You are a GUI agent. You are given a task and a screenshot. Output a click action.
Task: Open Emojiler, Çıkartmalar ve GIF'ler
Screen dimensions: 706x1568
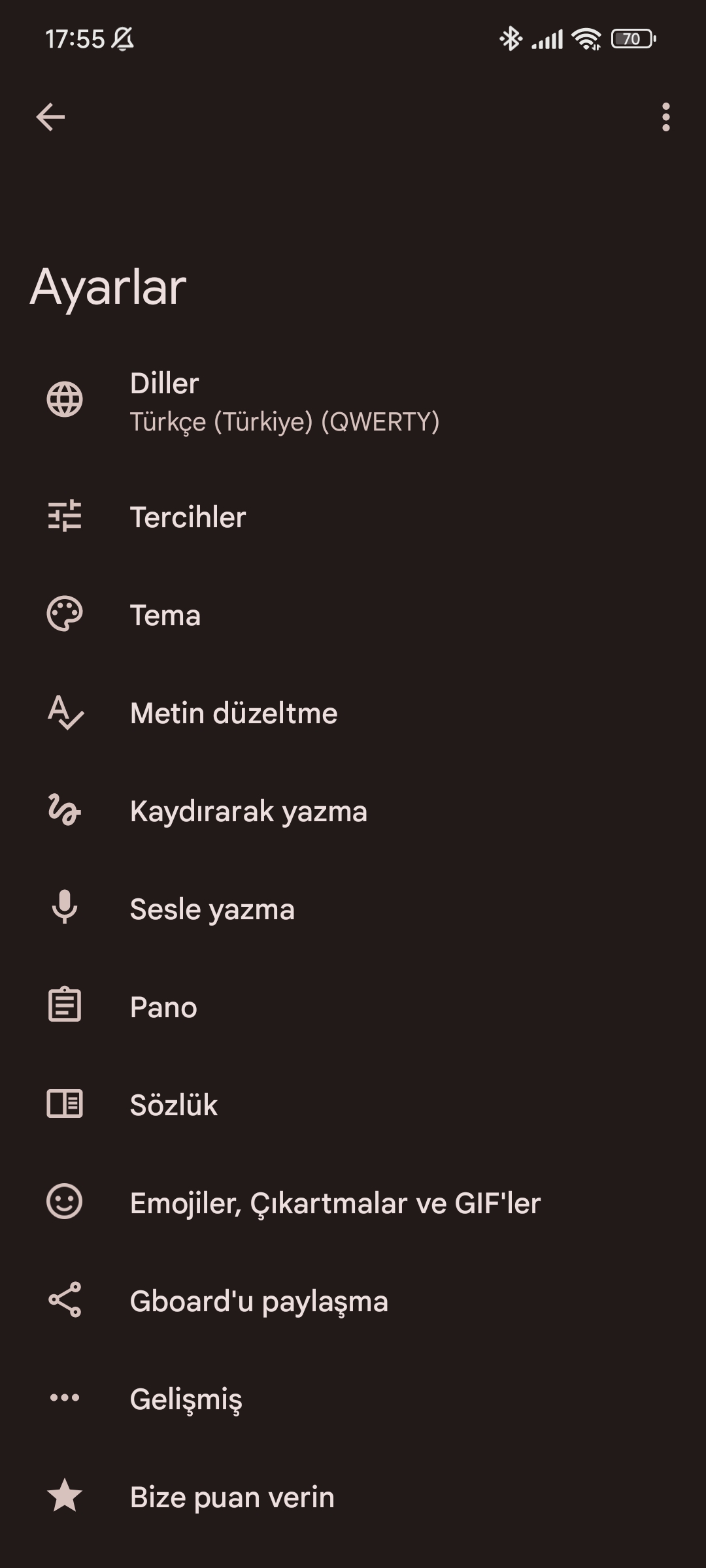click(353, 1203)
